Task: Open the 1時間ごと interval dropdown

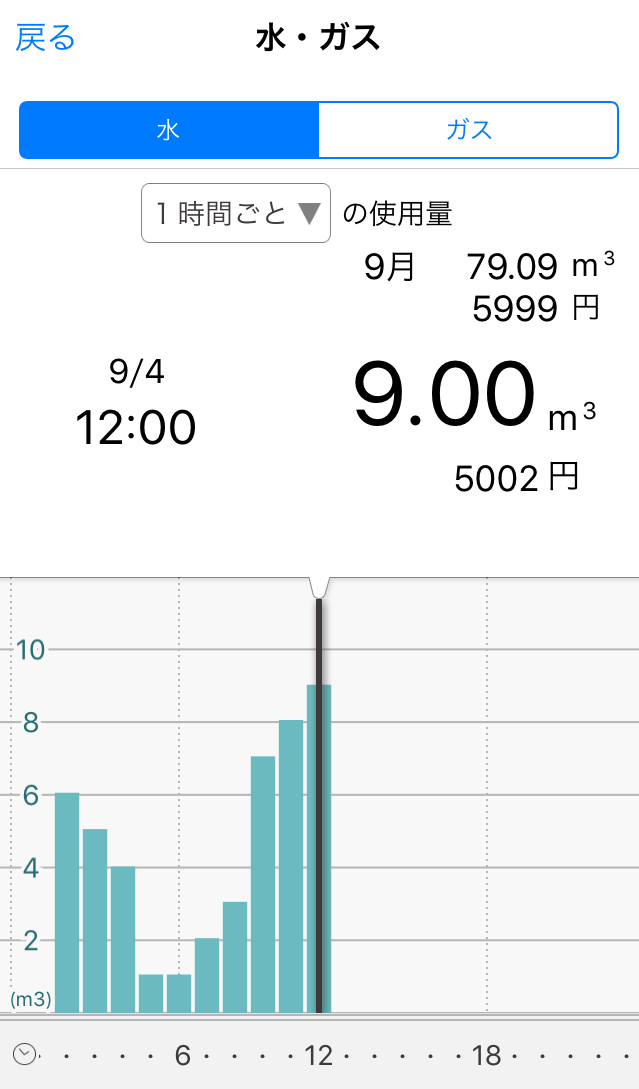Action: (236, 213)
